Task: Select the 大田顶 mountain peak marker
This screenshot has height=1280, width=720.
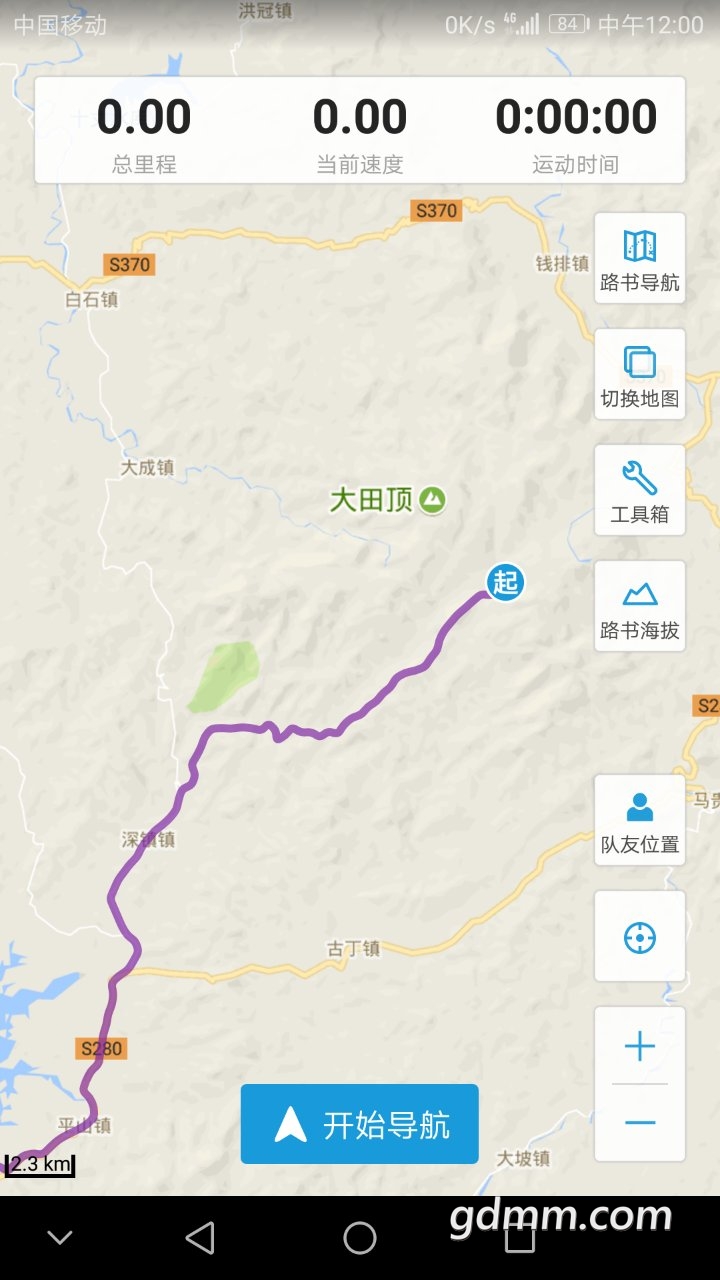Action: [x=432, y=499]
